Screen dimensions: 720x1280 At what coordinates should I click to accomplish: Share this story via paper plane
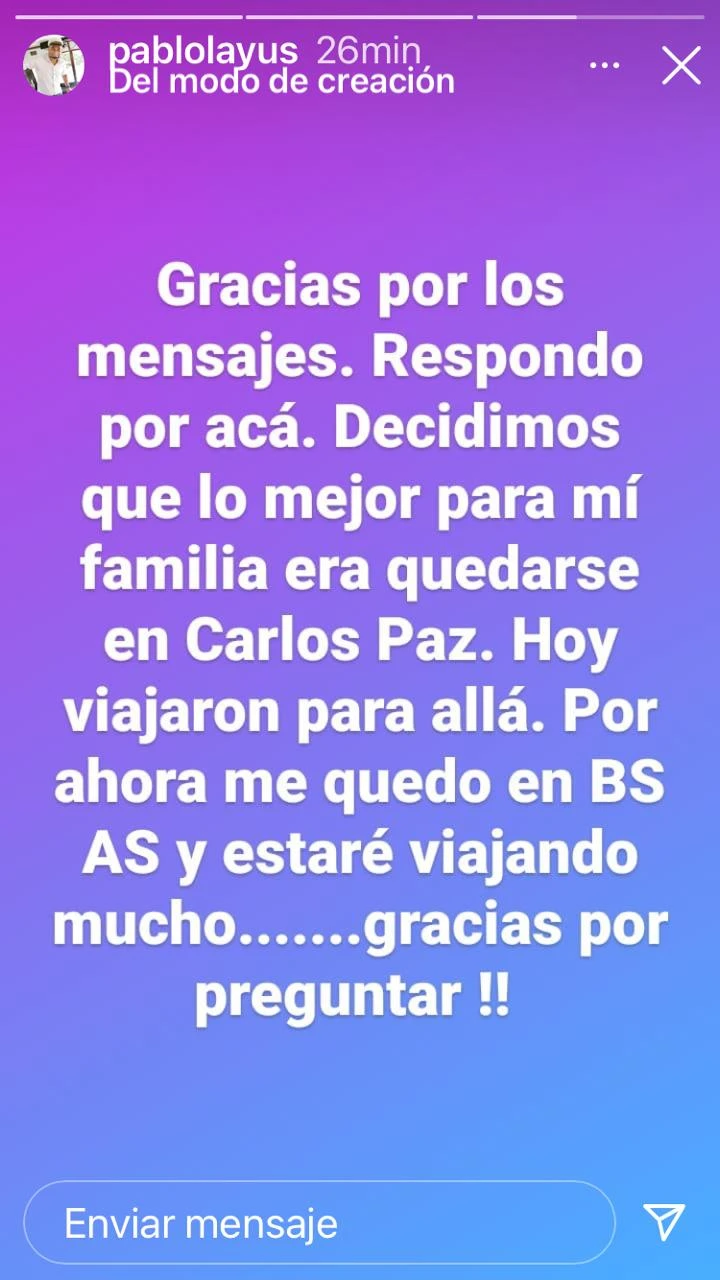click(664, 1222)
